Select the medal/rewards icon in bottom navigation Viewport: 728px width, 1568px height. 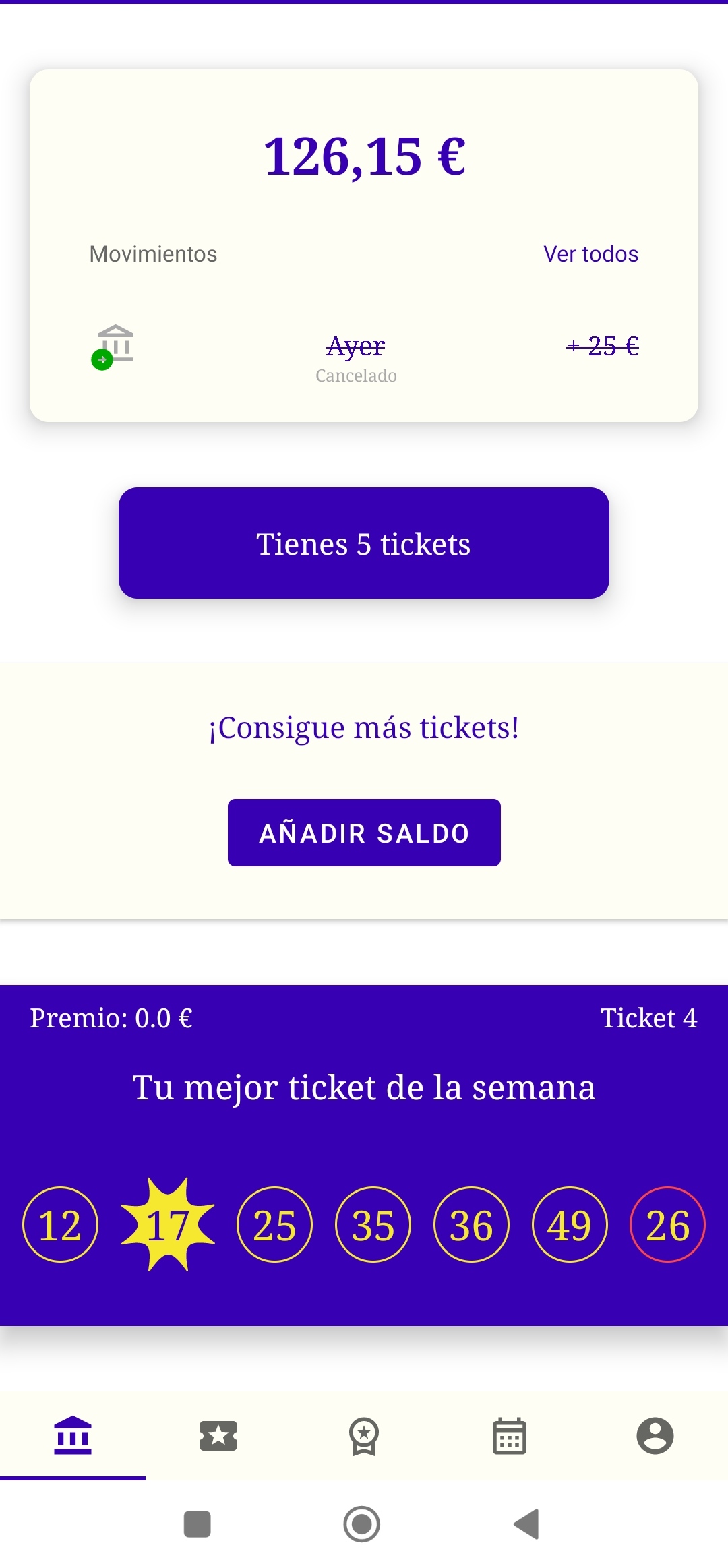[363, 1435]
